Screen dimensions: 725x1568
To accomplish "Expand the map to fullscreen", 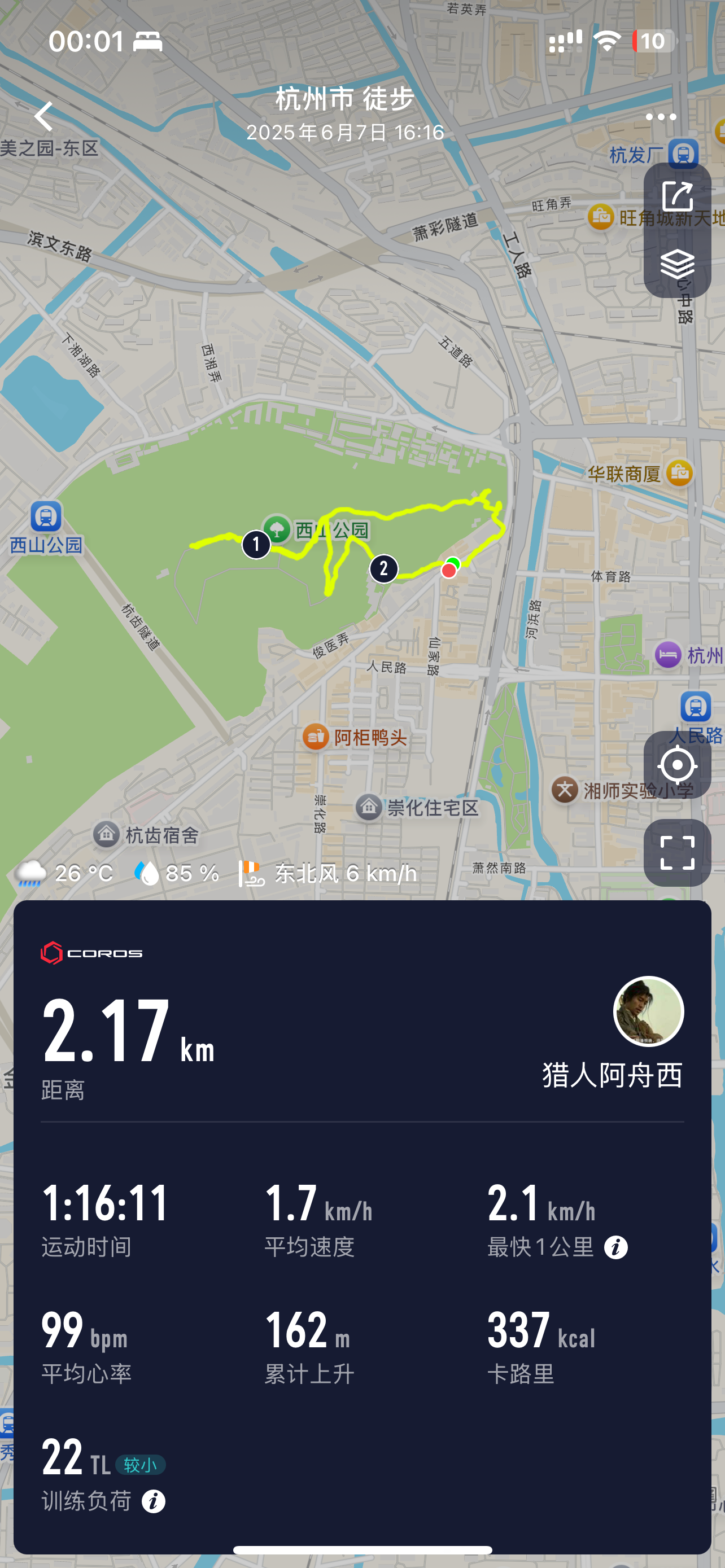I will coord(677,852).
